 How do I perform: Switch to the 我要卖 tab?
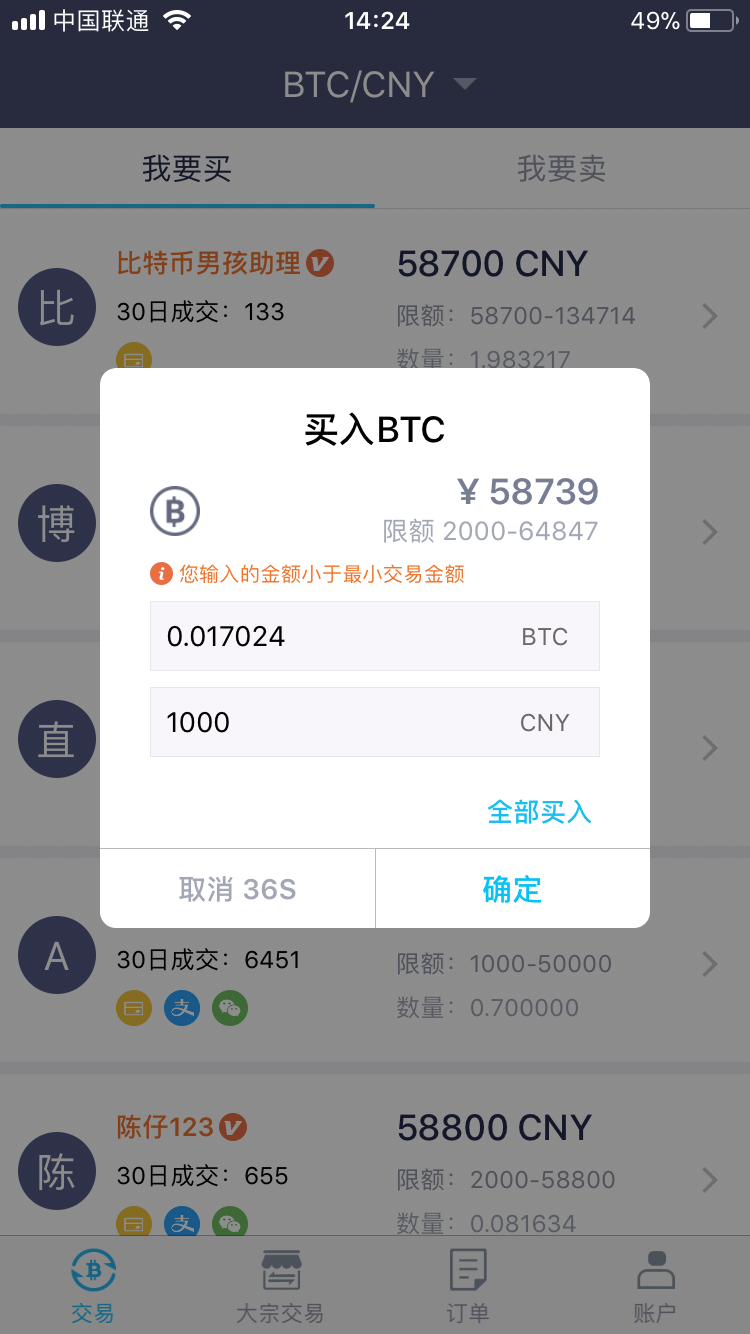pos(562,169)
